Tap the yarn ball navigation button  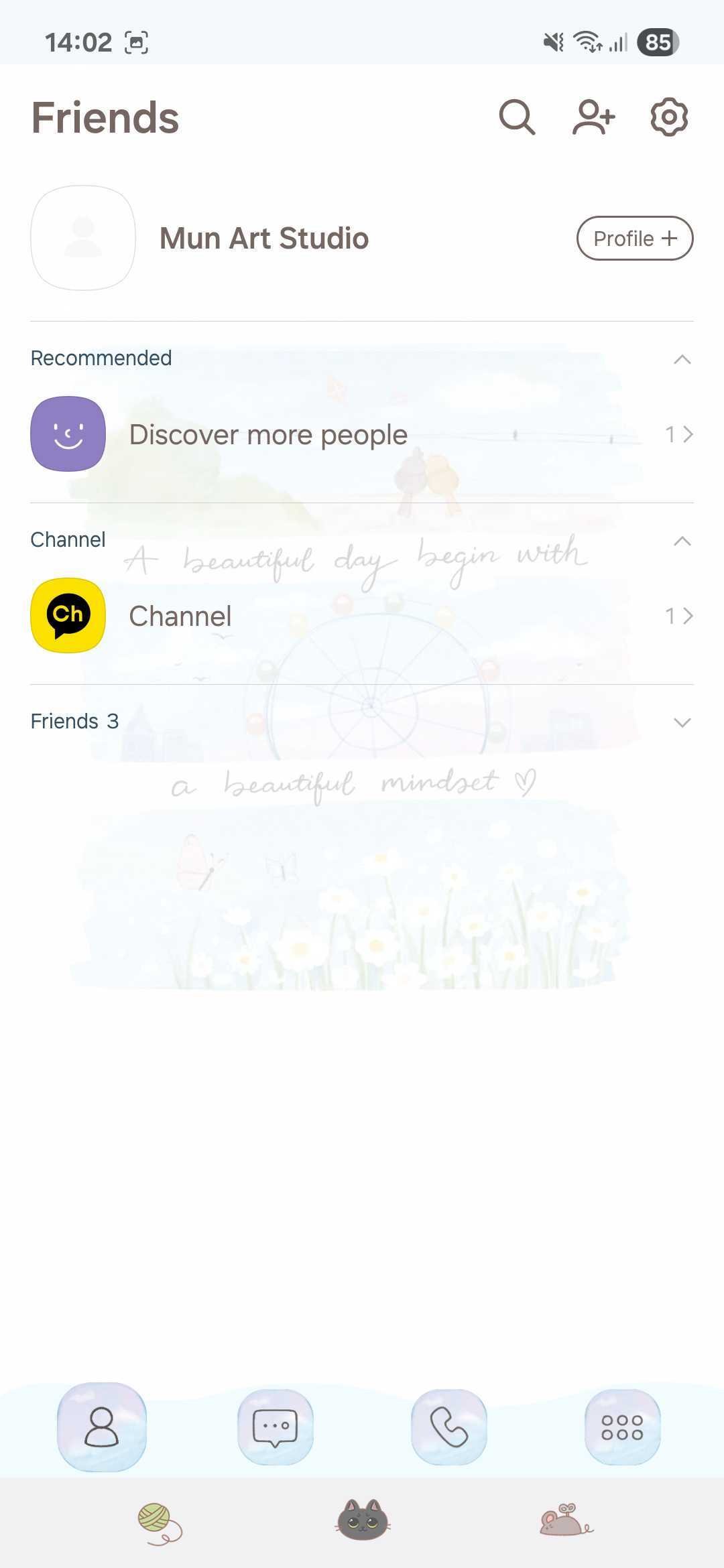160,1521
